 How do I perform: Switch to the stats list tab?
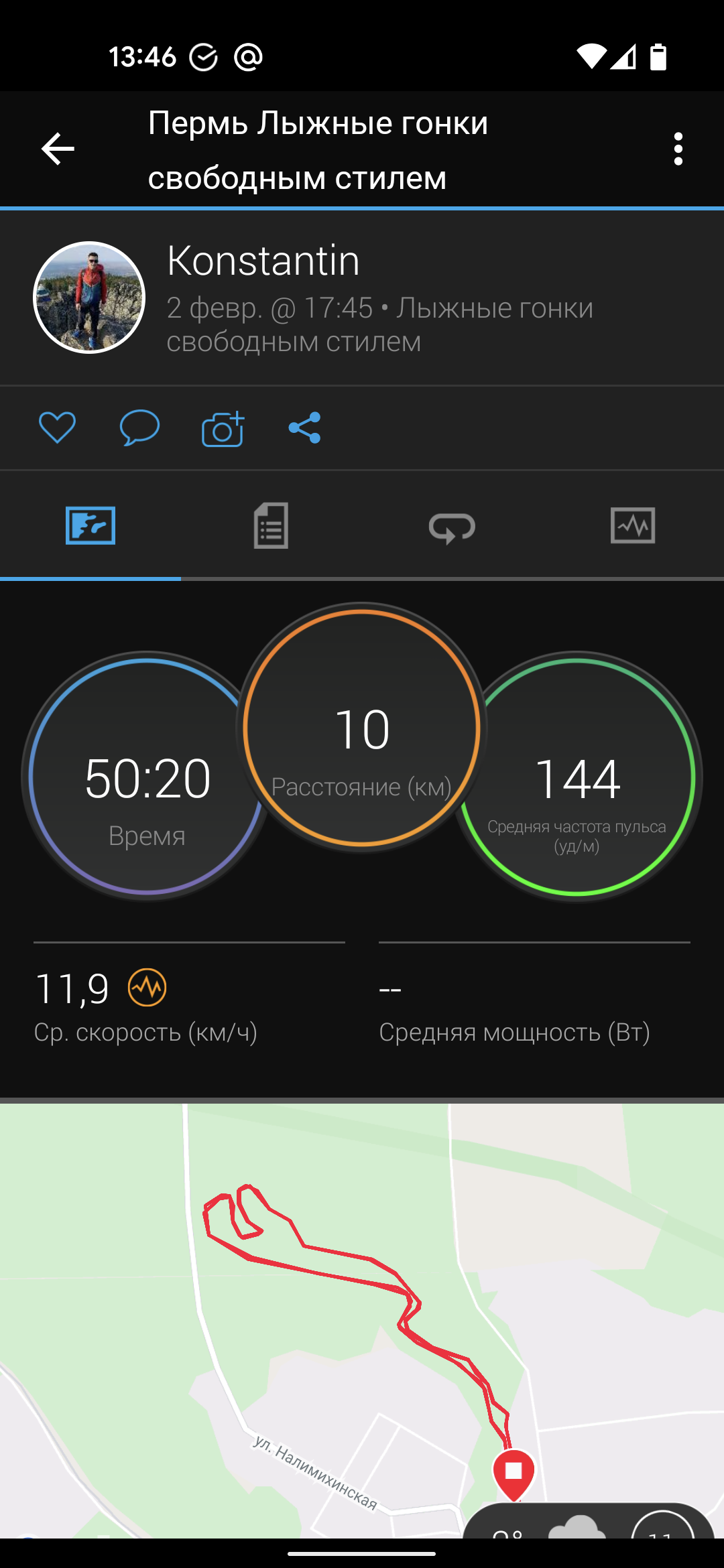pos(271,526)
